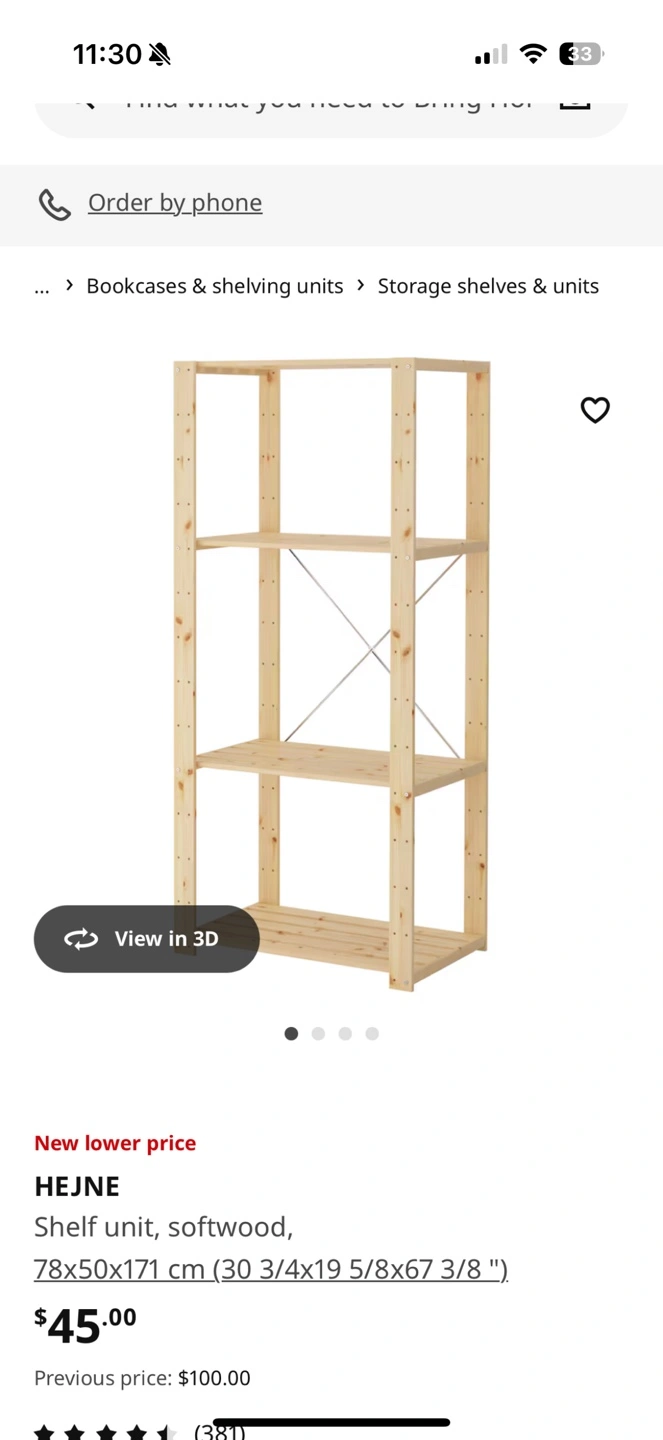
Task: Go to Storage shelves & units category
Action: (x=488, y=286)
